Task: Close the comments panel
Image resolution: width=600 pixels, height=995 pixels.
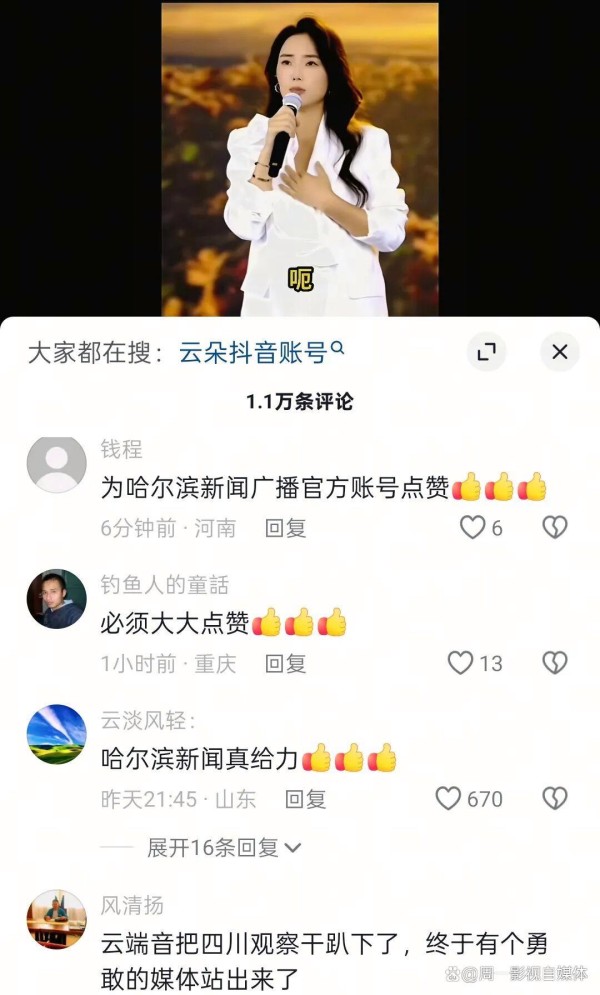Action: (x=559, y=352)
